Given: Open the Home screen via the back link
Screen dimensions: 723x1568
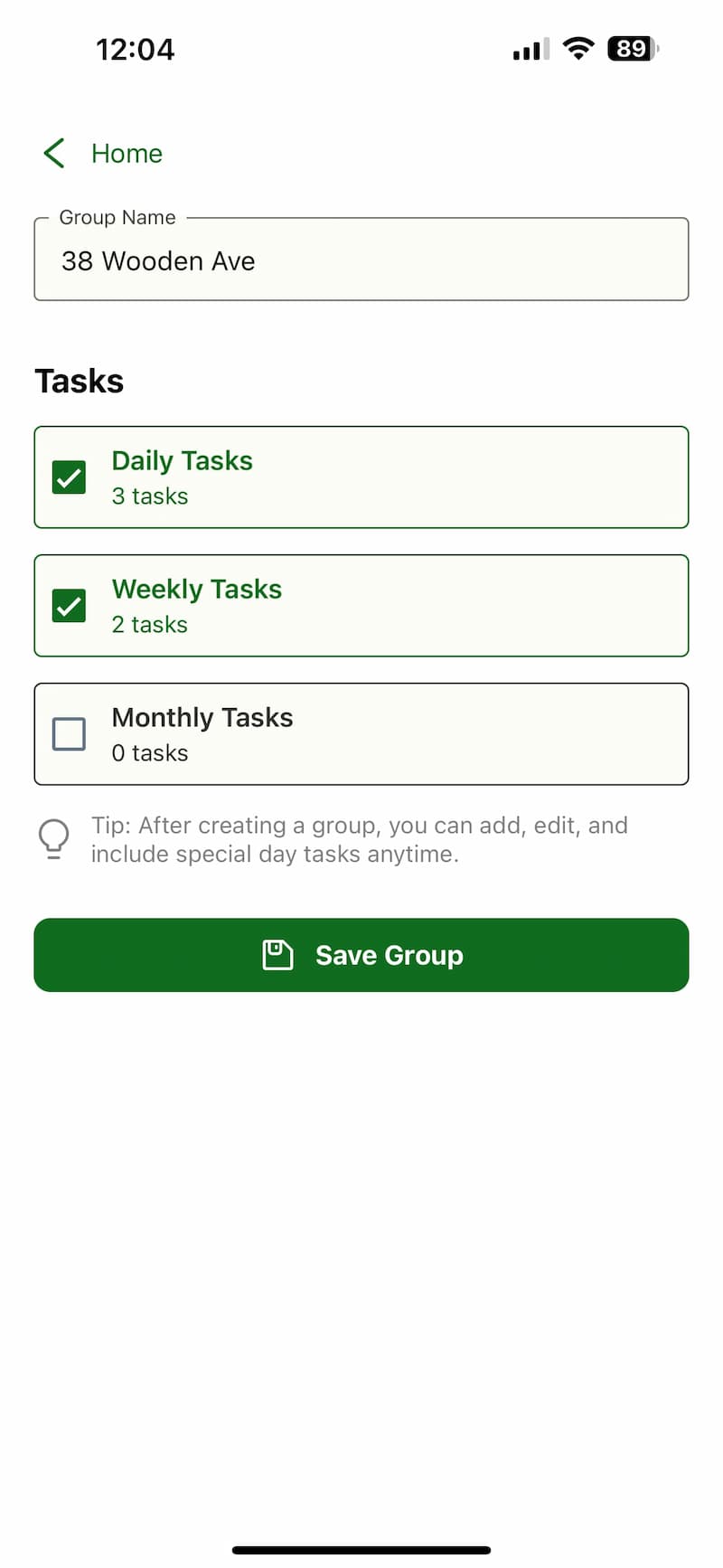Looking at the screenshot, I should [x=126, y=153].
